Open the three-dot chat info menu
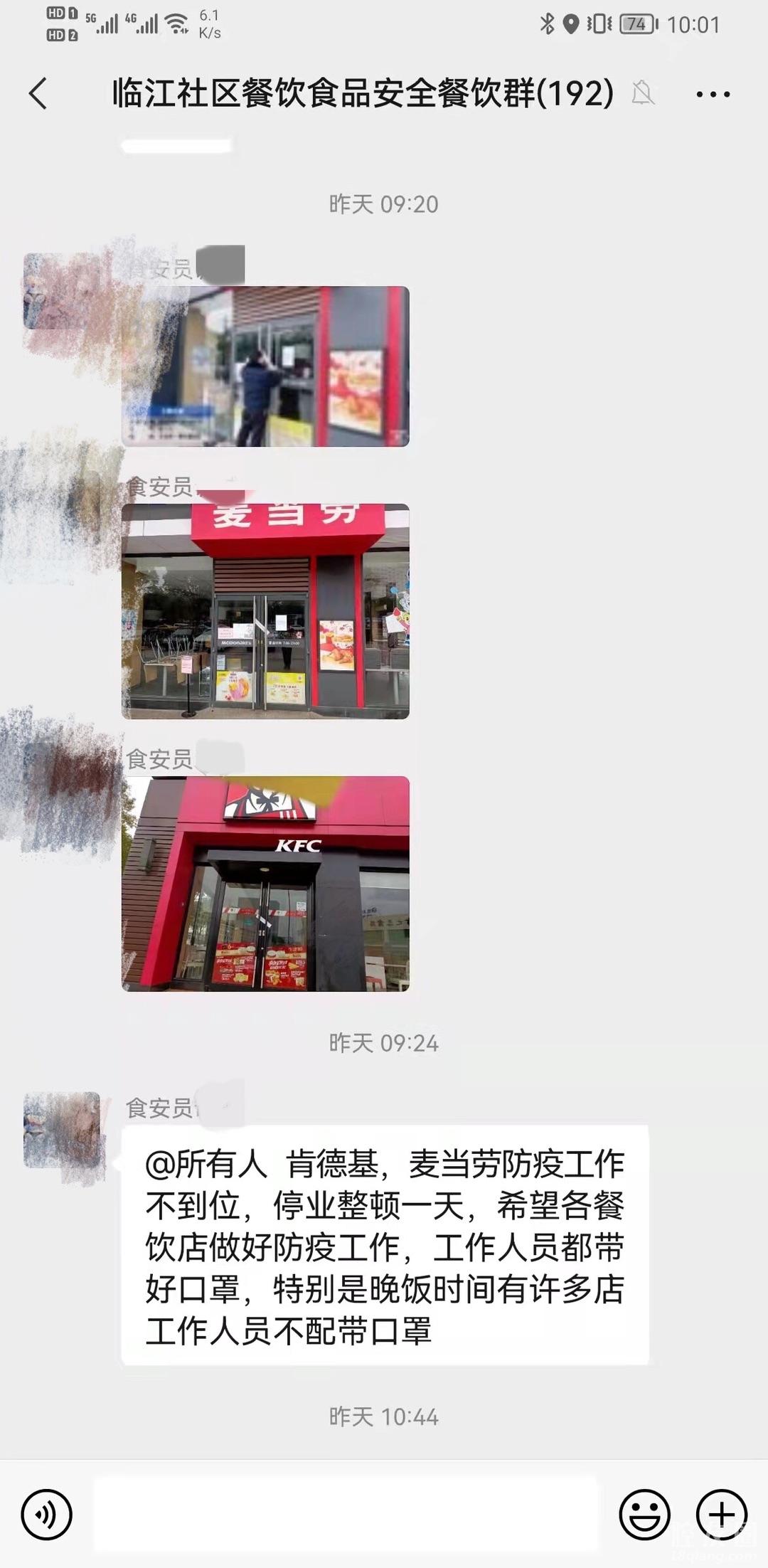This screenshot has height=1568, width=768. coord(713,94)
